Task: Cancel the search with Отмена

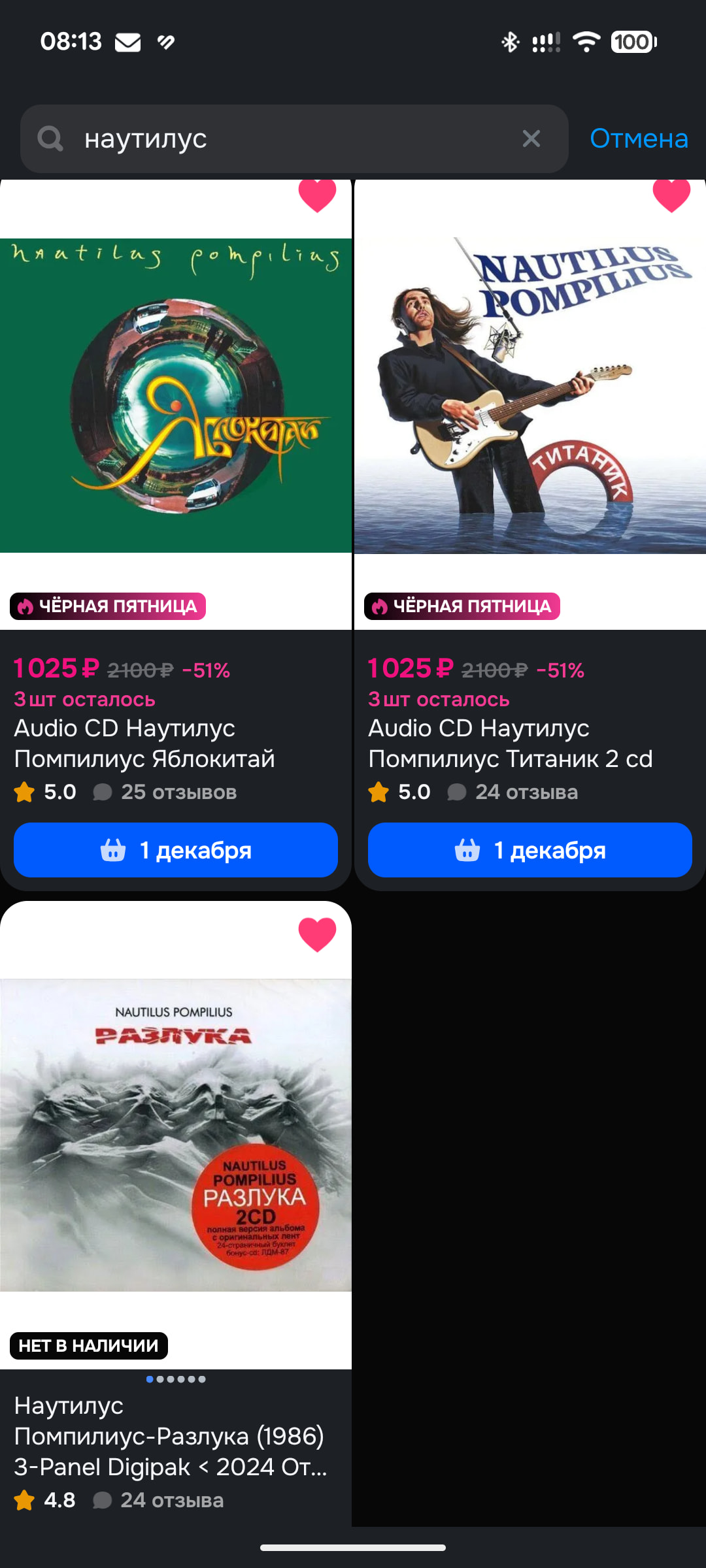Action: 639,139
